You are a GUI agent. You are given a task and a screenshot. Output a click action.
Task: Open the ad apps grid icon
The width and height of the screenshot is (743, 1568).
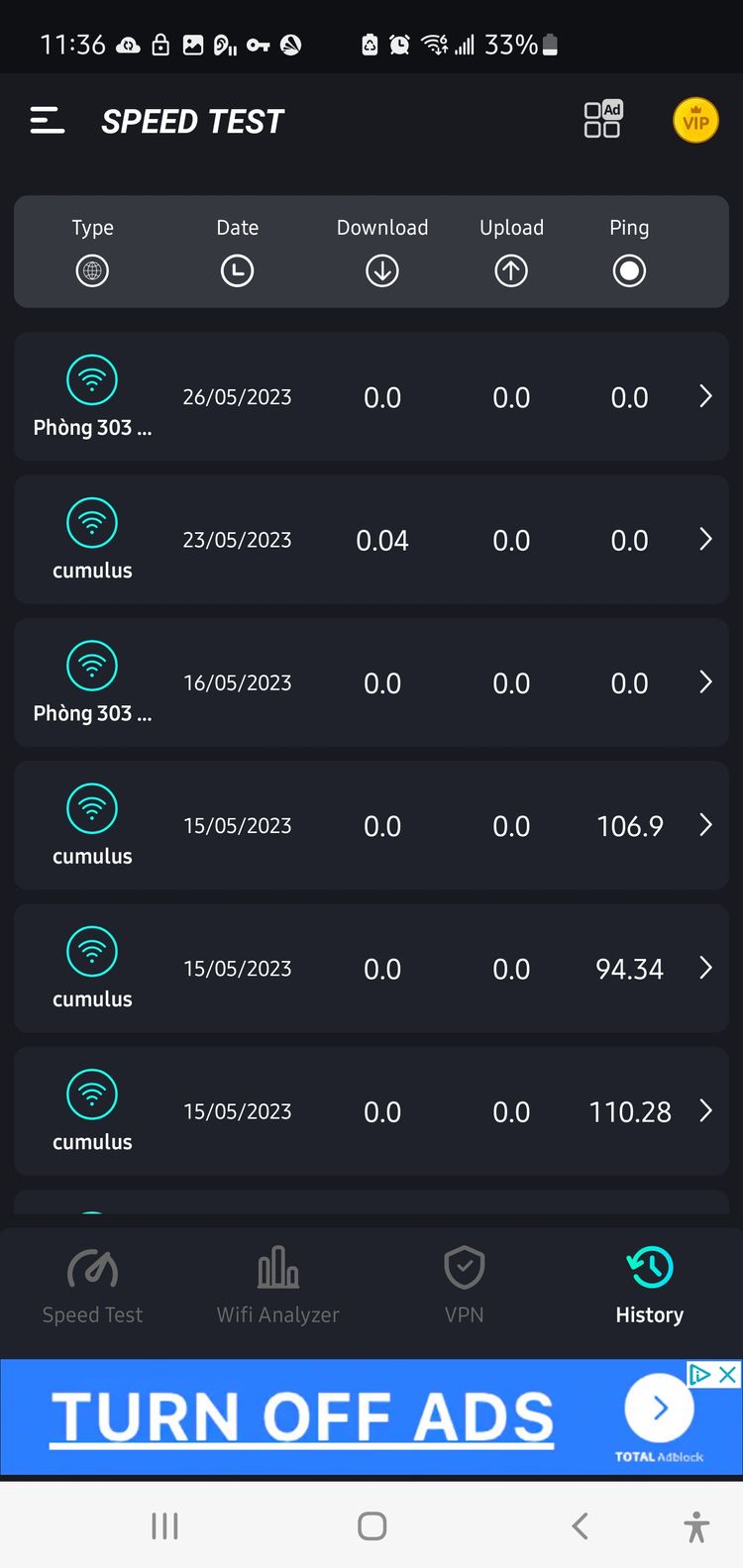(x=602, y=120)
